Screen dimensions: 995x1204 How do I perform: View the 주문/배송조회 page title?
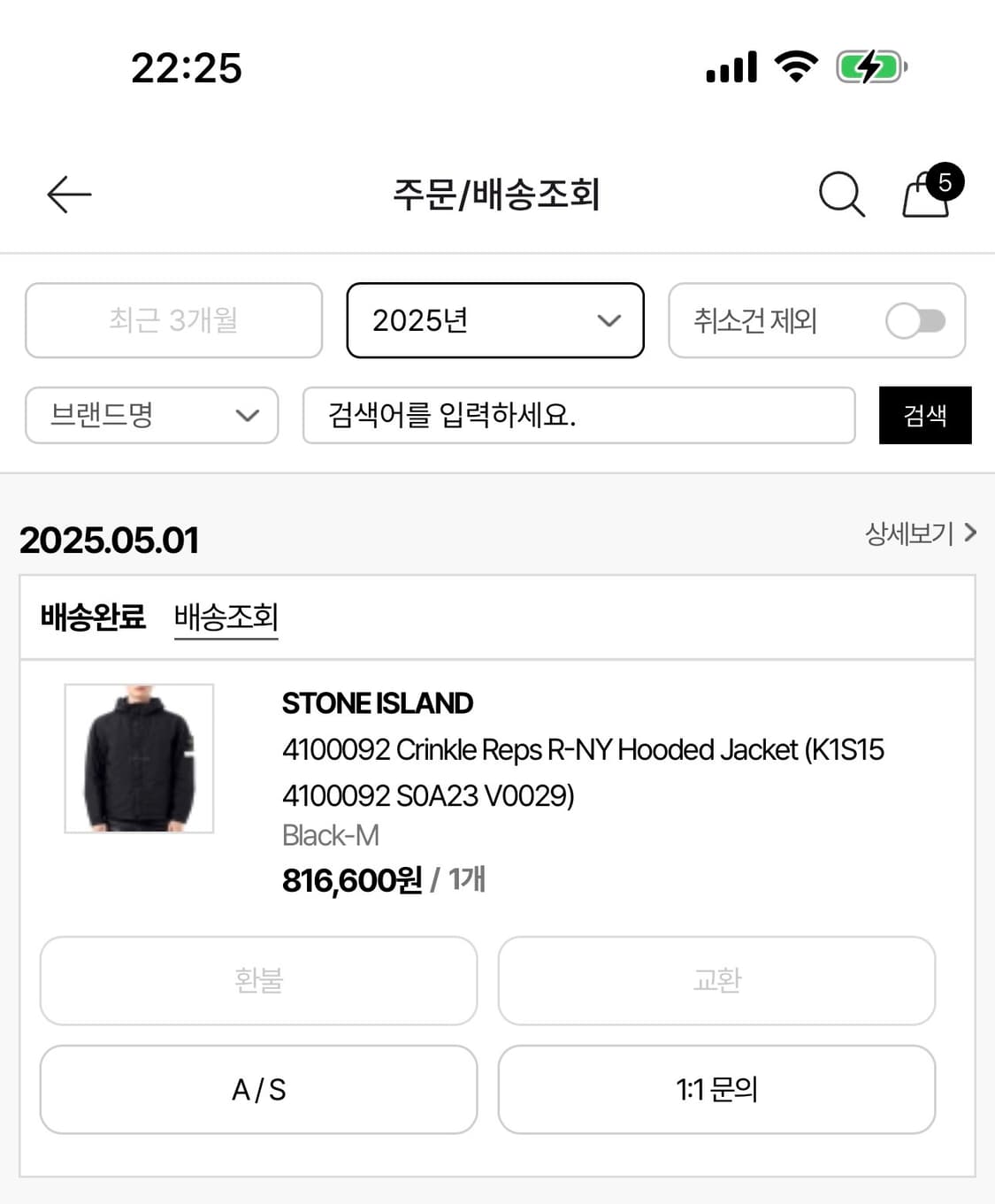[497, 195]
